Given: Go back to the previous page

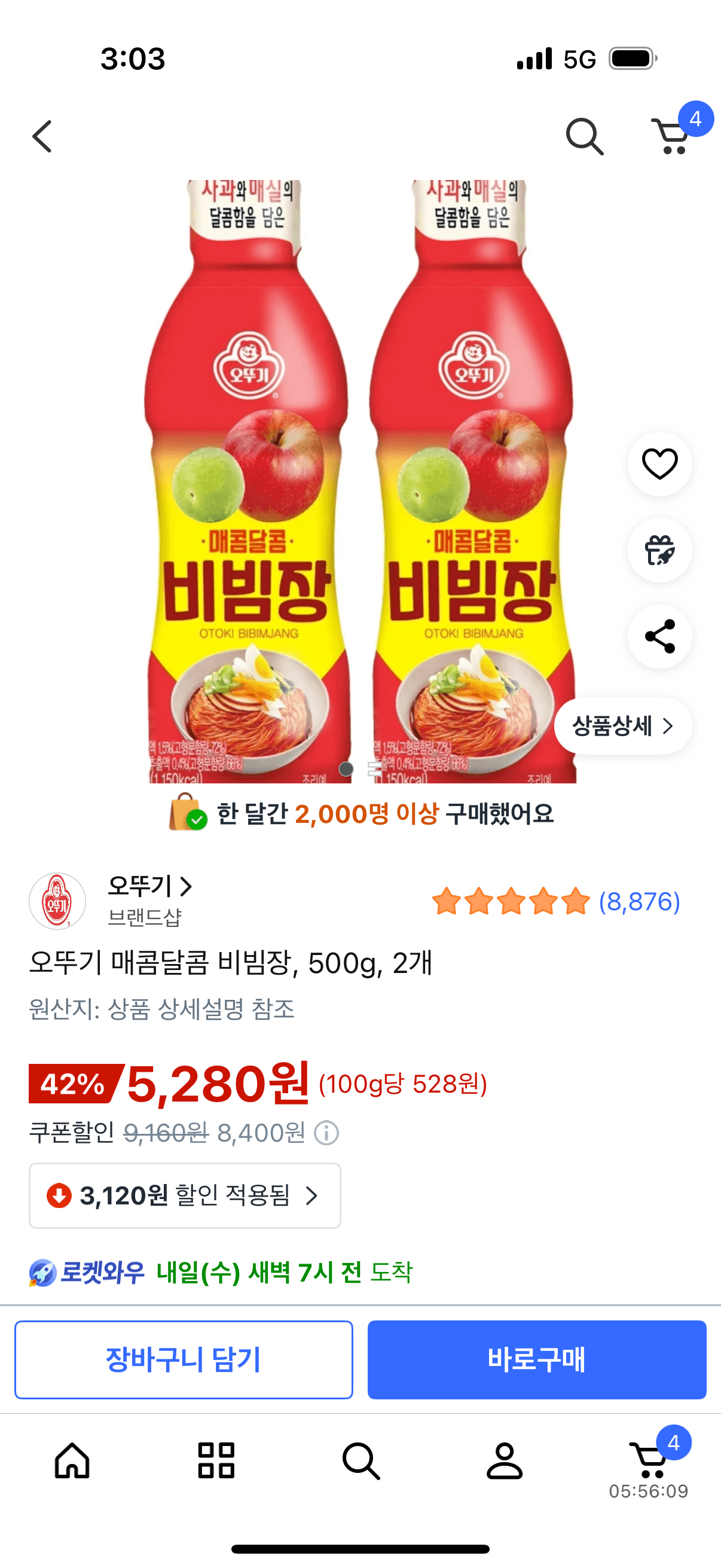Looking at the screenshot, I should (42, 136).
